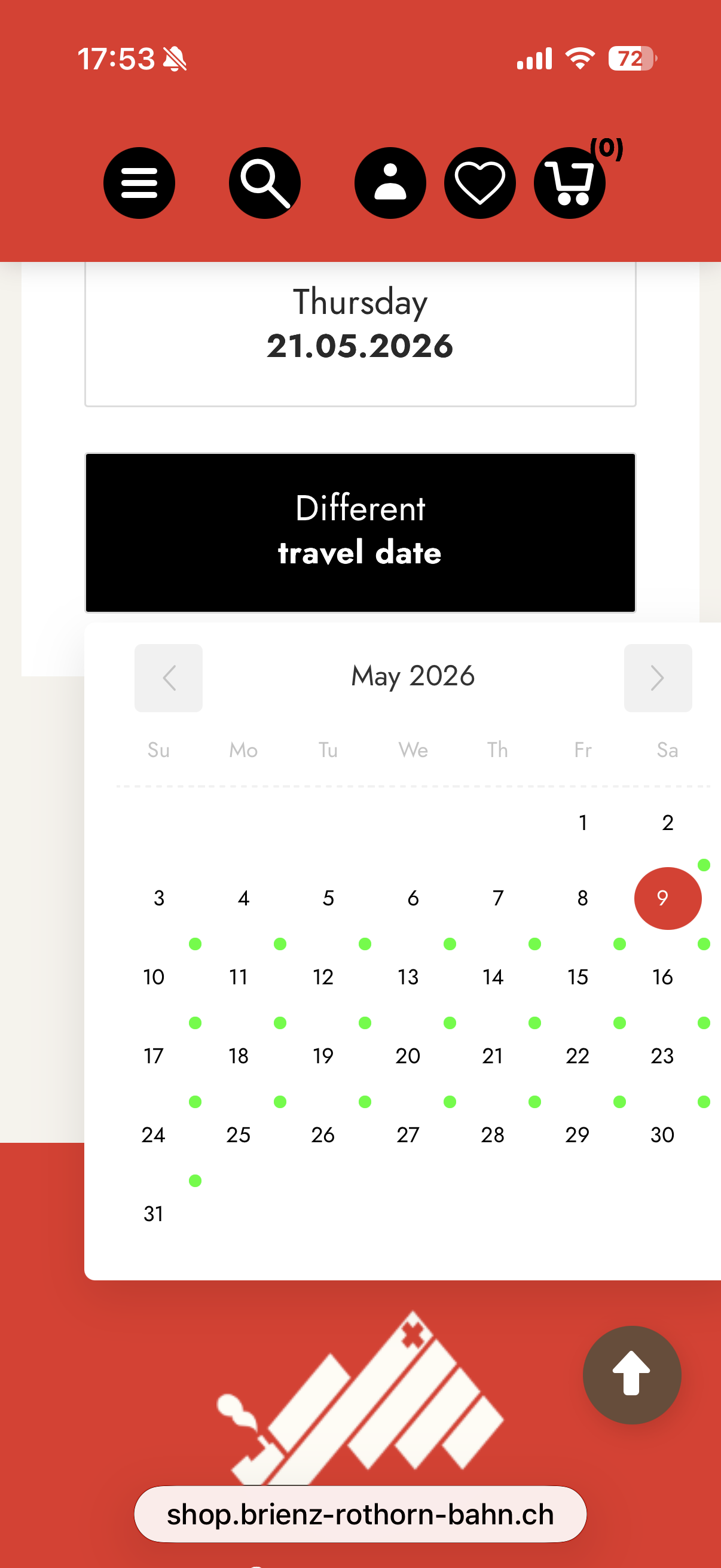The width and height of the screenshot is (721, 1568).
Task: Pick May 31 in the calendar
Action: coord(154,1213)
